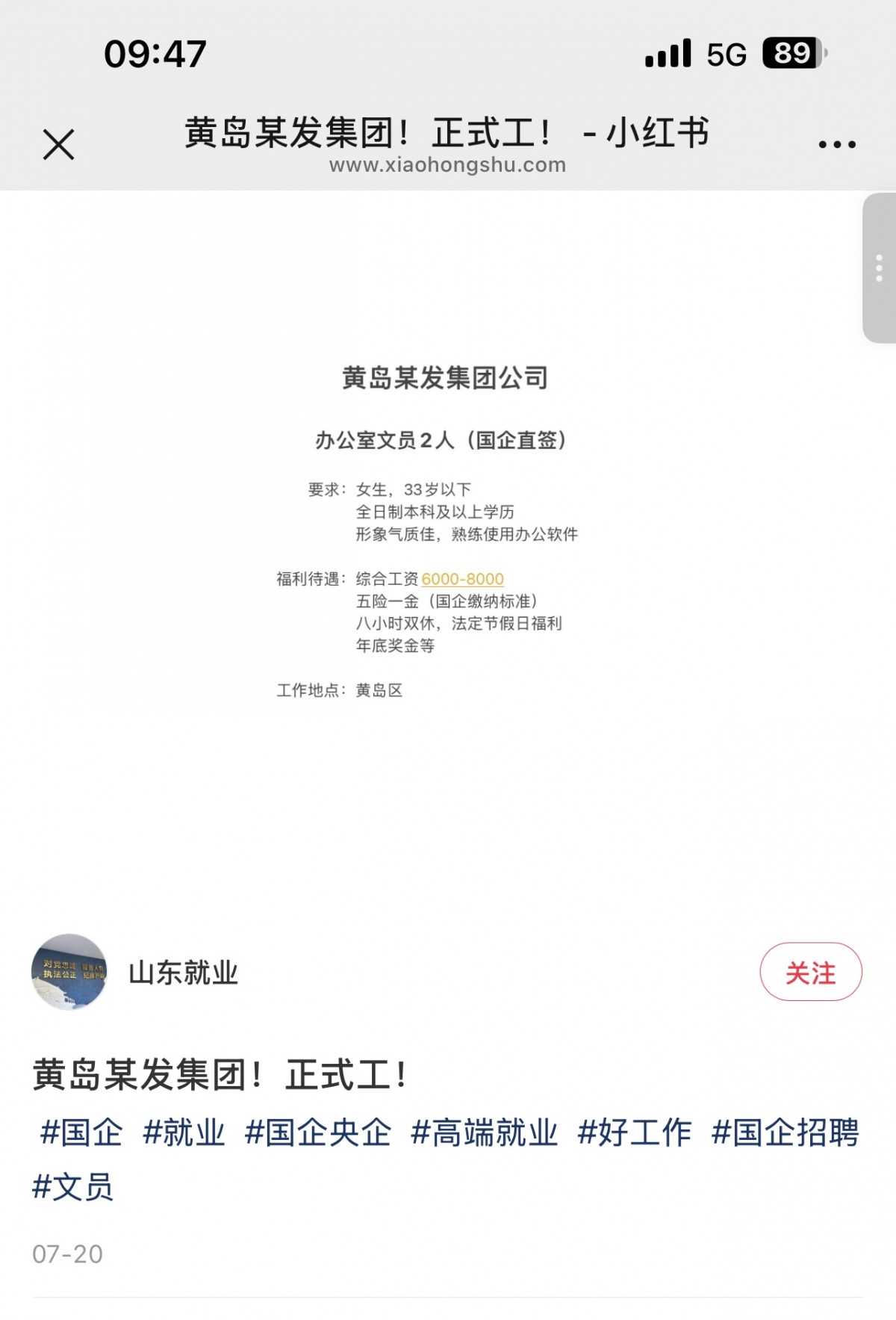Open 山东就业 profile avatar
Viewport: 896px width, 1320px height.
click(69, 972)
